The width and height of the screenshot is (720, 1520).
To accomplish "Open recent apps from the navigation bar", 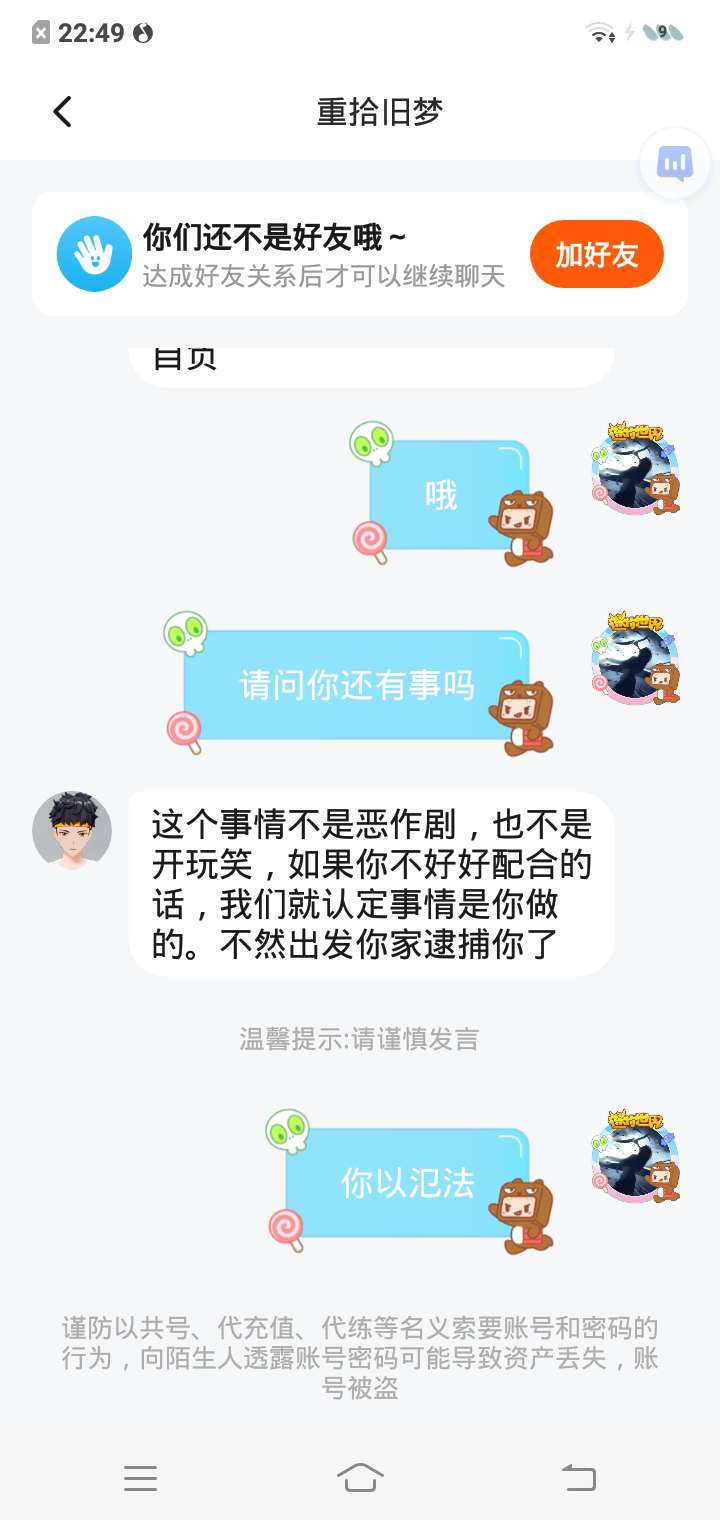I will (x=140, y=1477).
